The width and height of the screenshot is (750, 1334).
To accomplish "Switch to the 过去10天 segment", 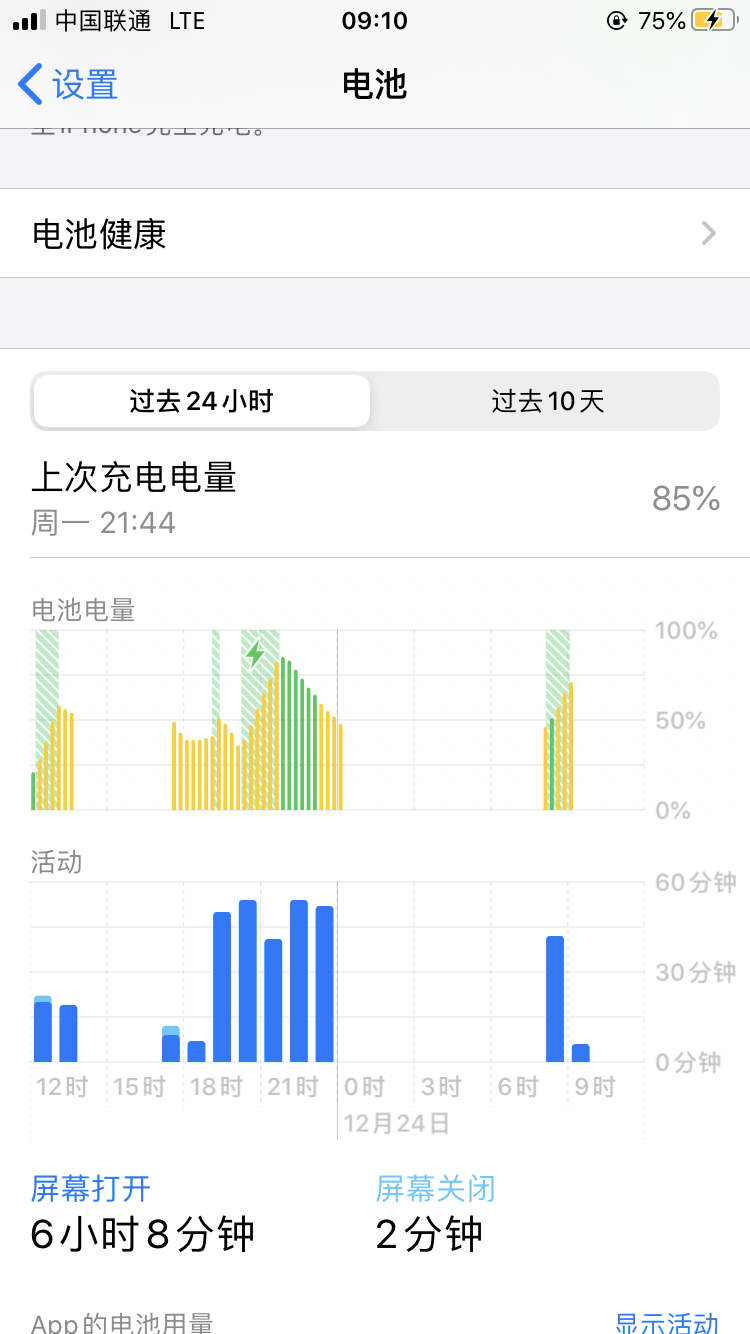I will pos(547,402).
